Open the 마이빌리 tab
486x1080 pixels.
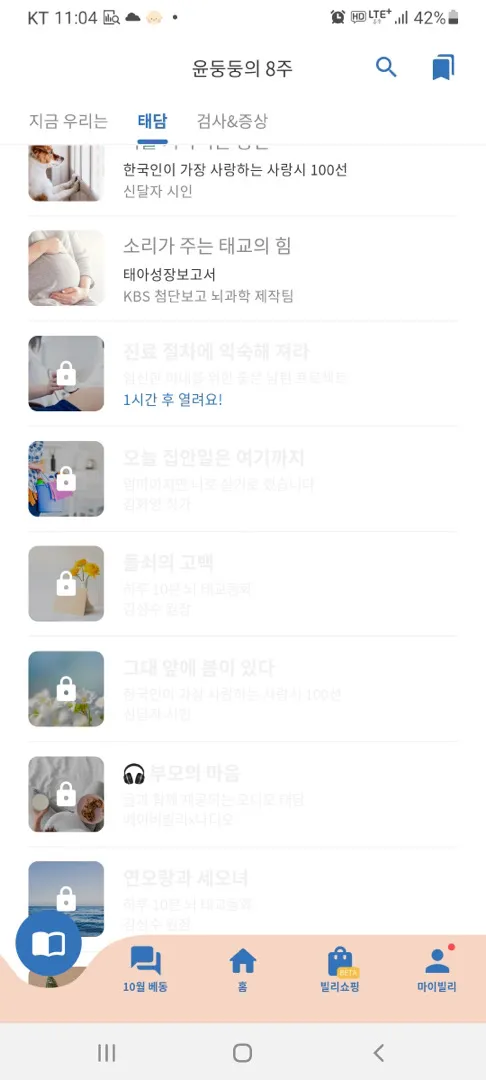click(x=436, y=969)
